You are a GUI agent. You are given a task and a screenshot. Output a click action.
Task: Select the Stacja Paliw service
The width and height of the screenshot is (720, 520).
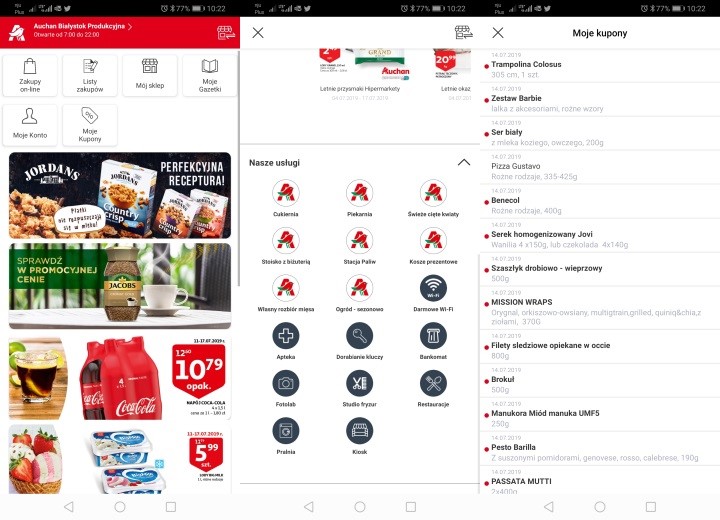(x=359, y=245)
